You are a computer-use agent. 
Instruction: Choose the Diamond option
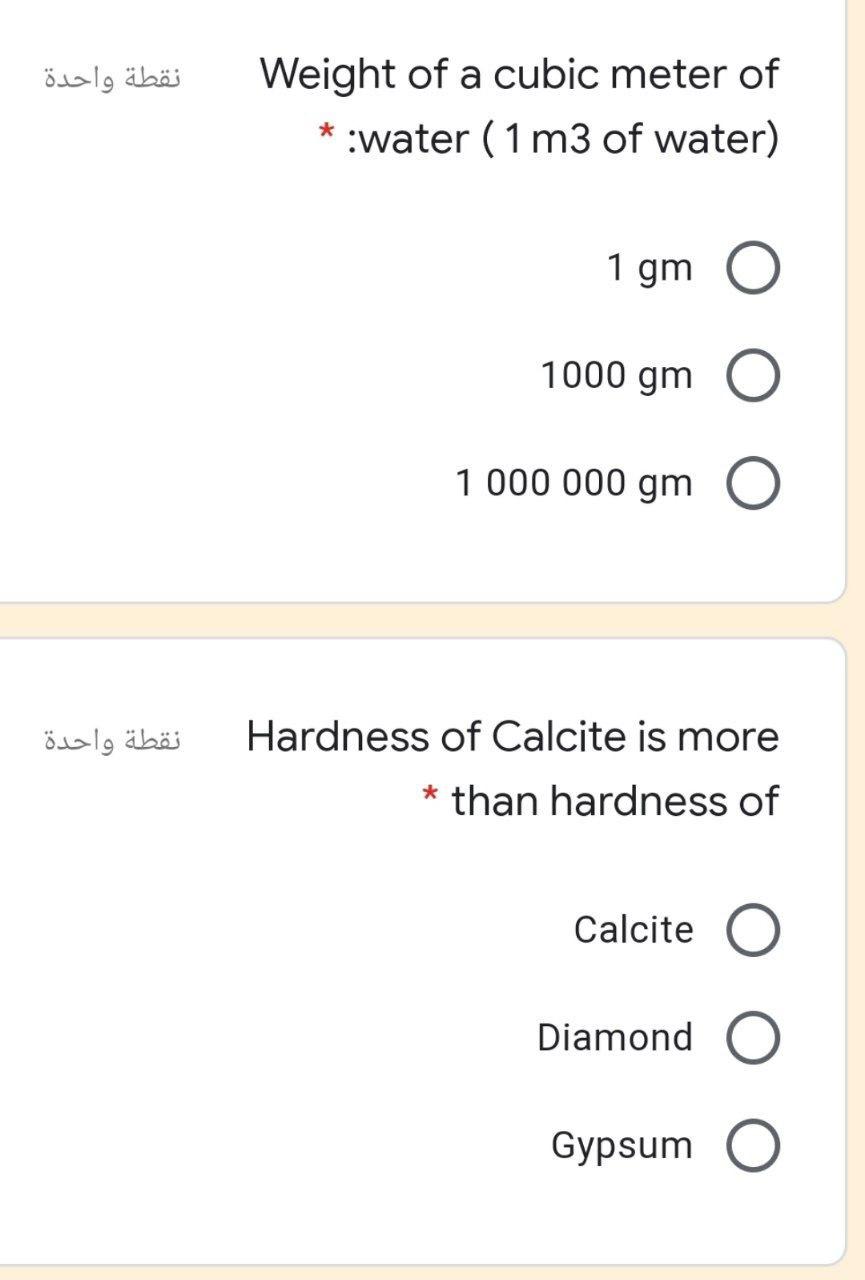(x=755, y=1039)
